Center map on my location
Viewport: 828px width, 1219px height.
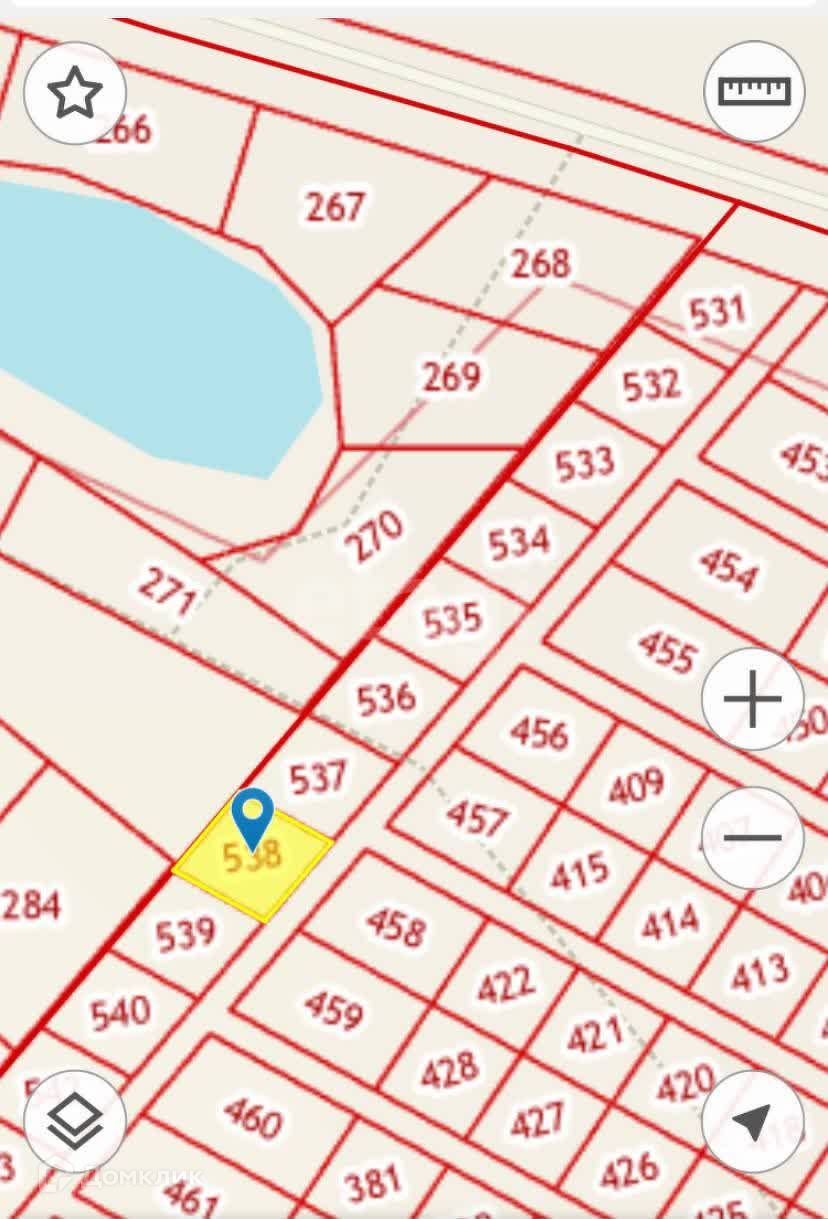coord(752,1122)
